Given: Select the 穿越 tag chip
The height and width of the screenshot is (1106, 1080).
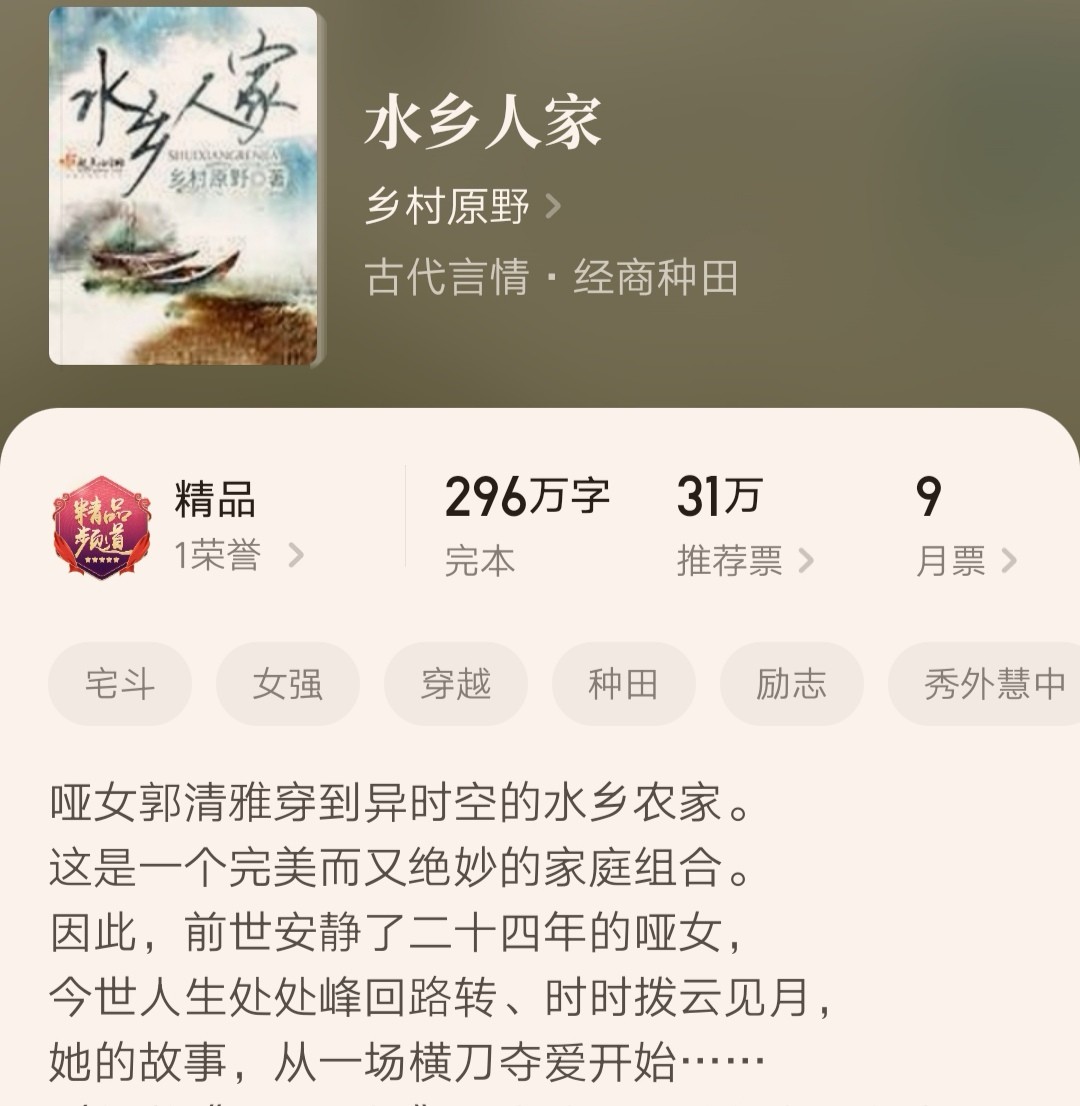Looking at the screenshot, I should tap(456, 684).
